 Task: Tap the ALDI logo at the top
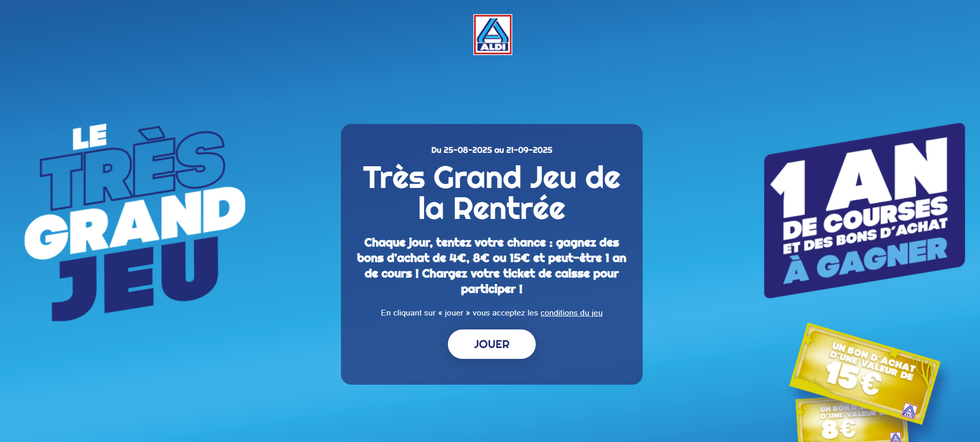(492, 34)
